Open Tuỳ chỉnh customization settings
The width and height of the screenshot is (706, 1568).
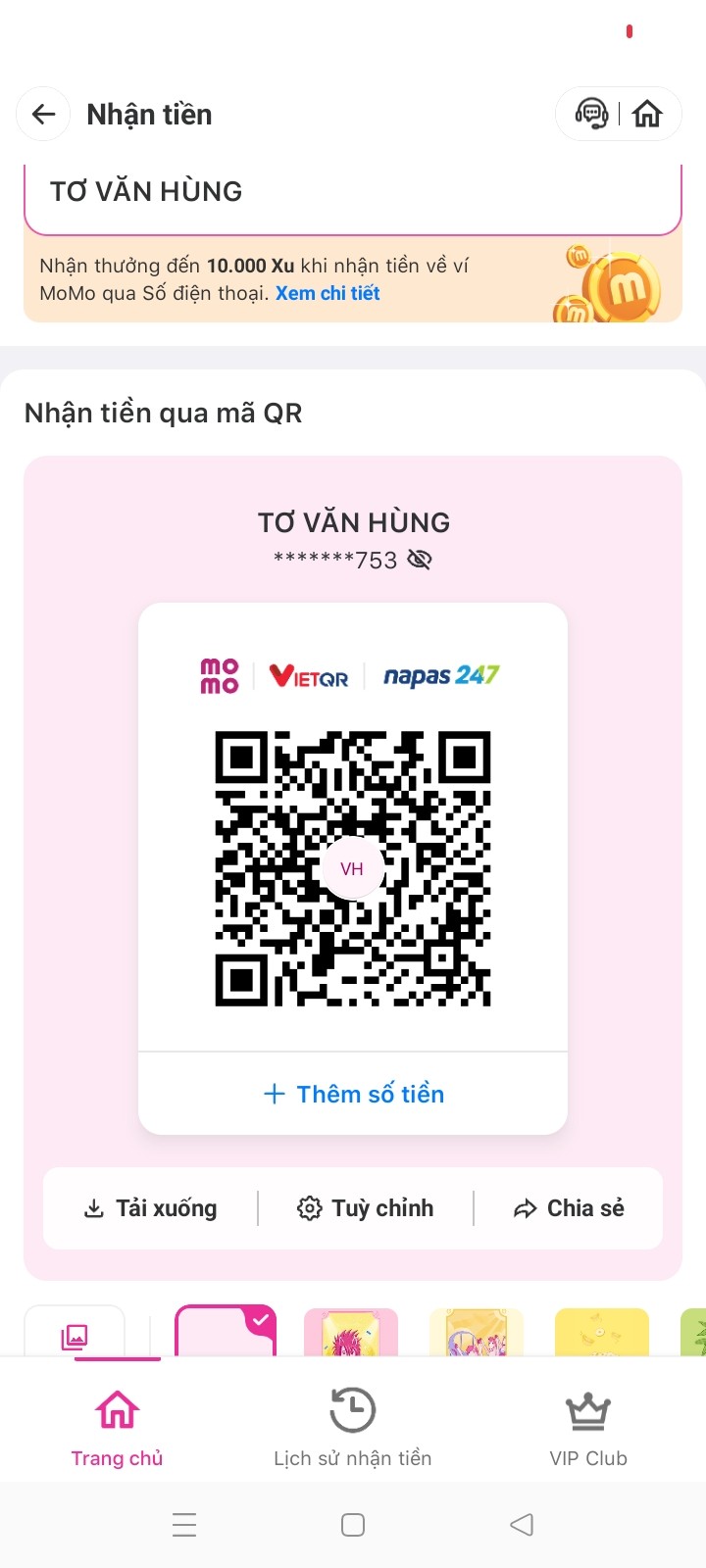pyautogui.click(x=366, y=1208)
